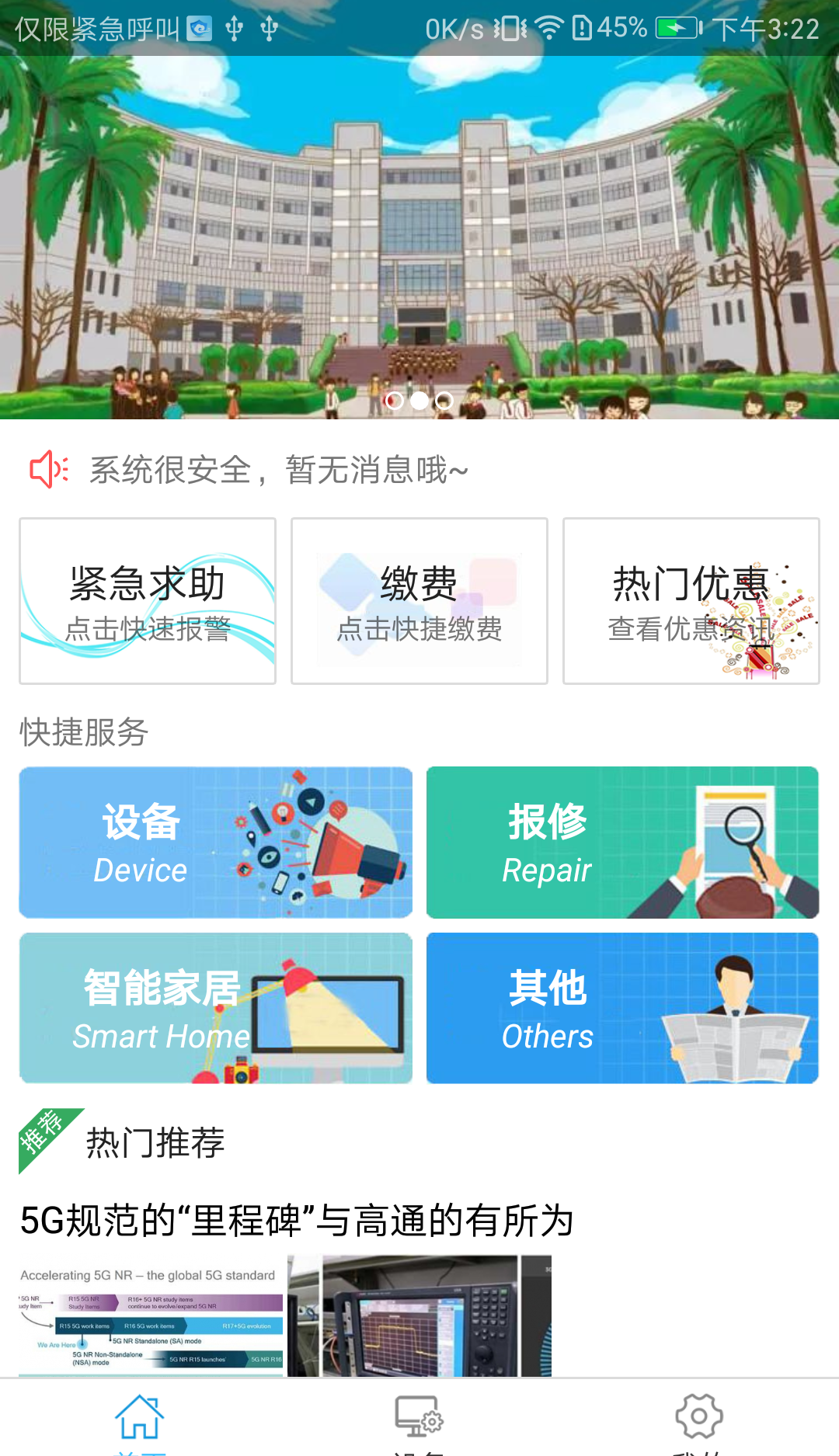Select the first carousel indicator dot
The height and width of the screenshot is (1456, 839).
[396, 401]
